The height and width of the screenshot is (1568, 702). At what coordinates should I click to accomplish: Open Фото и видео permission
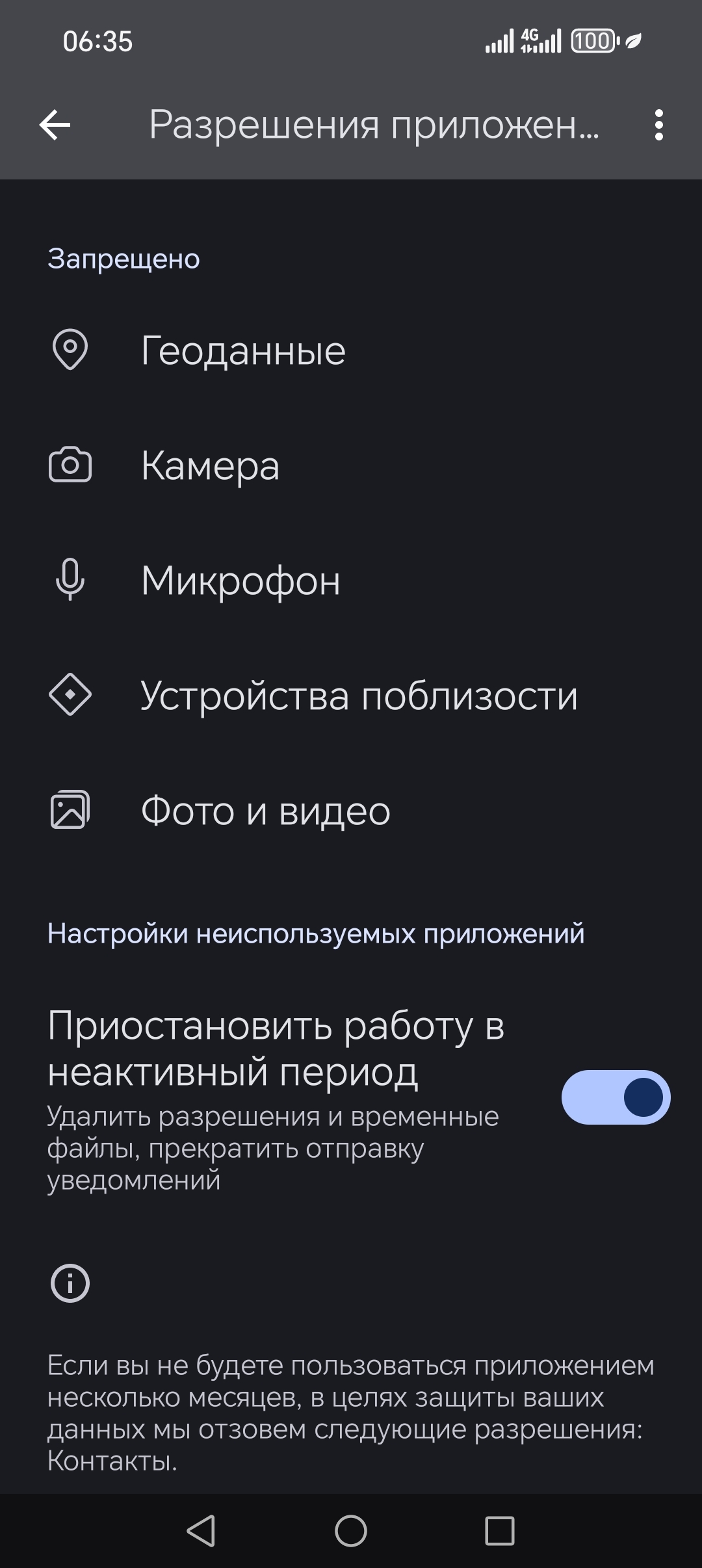pos(265,811)
